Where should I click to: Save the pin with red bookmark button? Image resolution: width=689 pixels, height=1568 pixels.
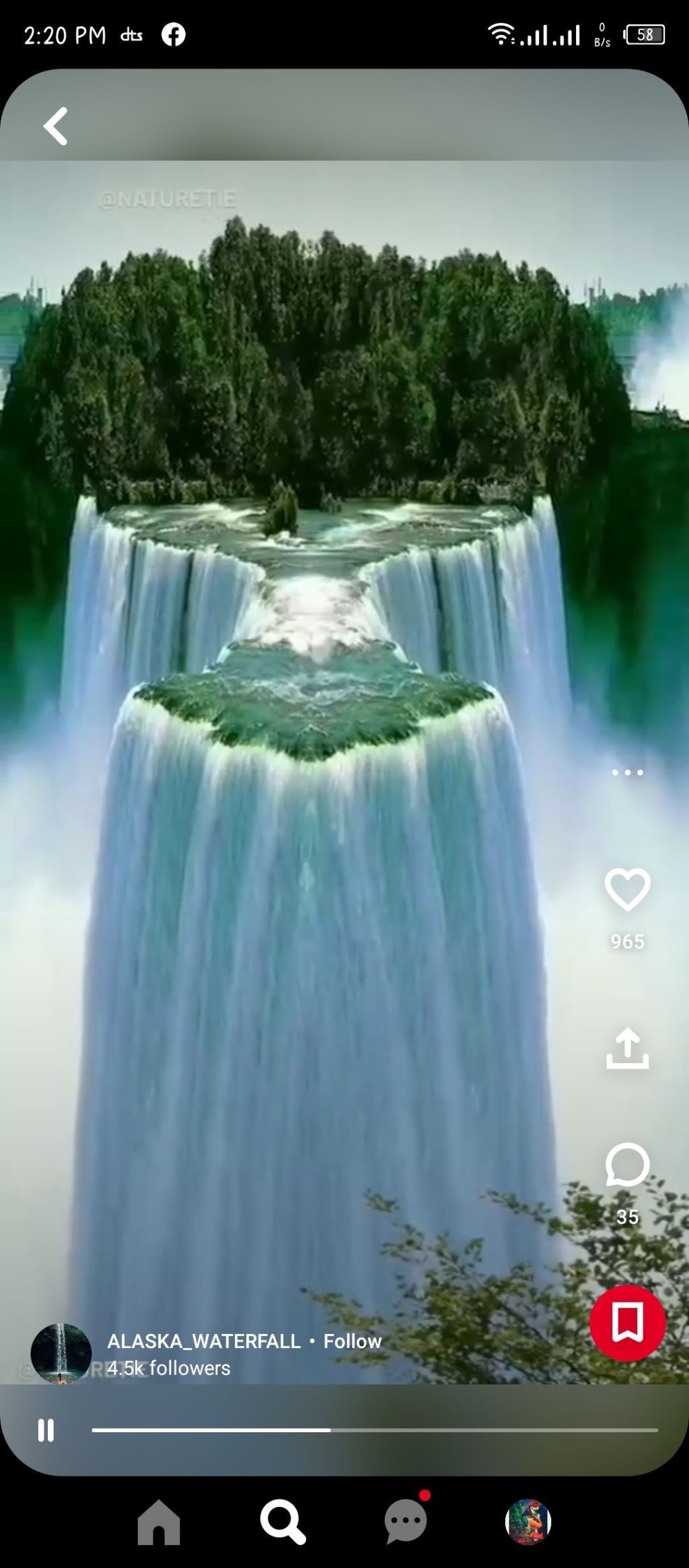coord(627,1323)
